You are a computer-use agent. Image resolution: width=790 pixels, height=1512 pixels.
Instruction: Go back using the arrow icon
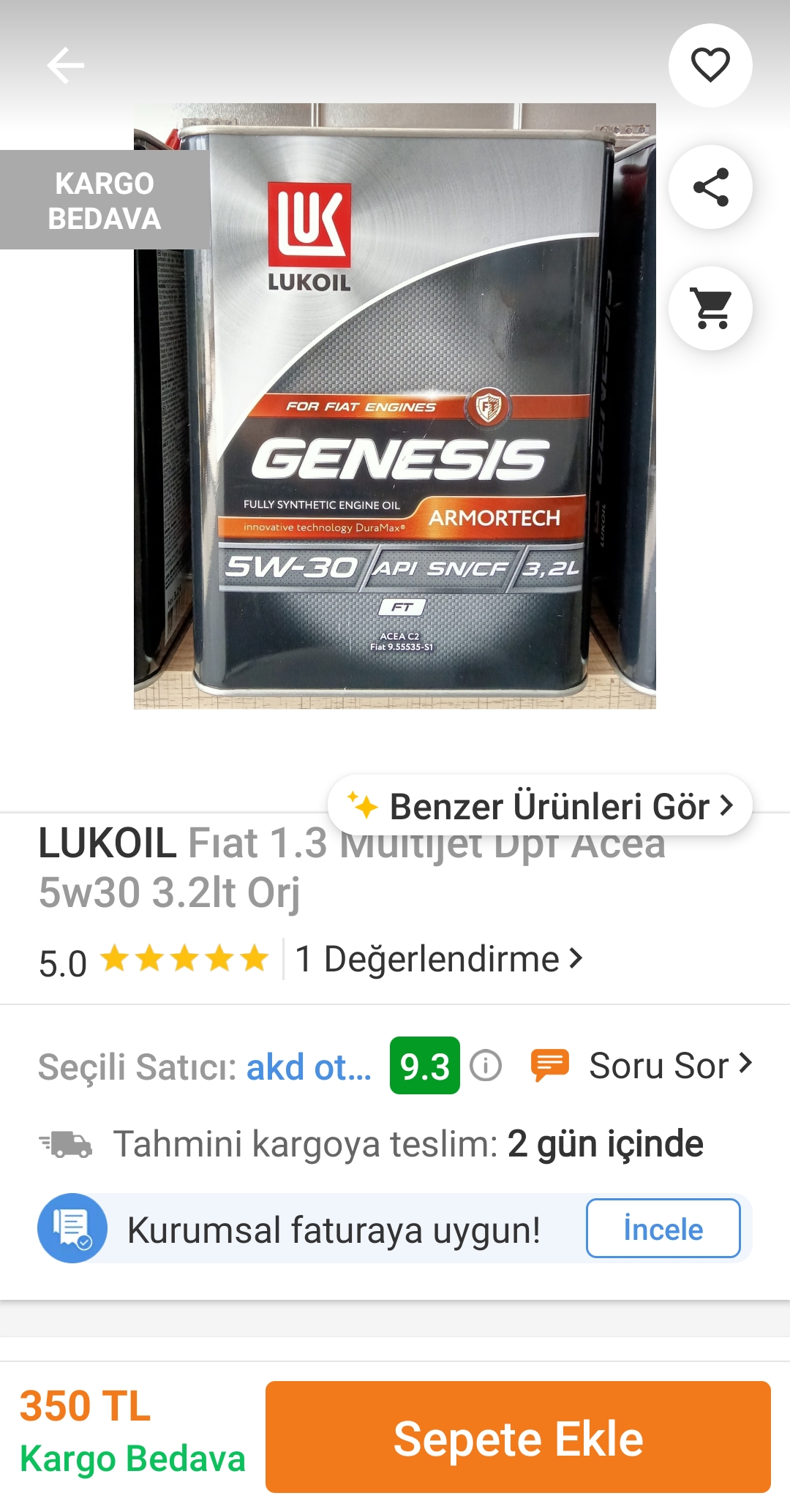click(65, 65)
